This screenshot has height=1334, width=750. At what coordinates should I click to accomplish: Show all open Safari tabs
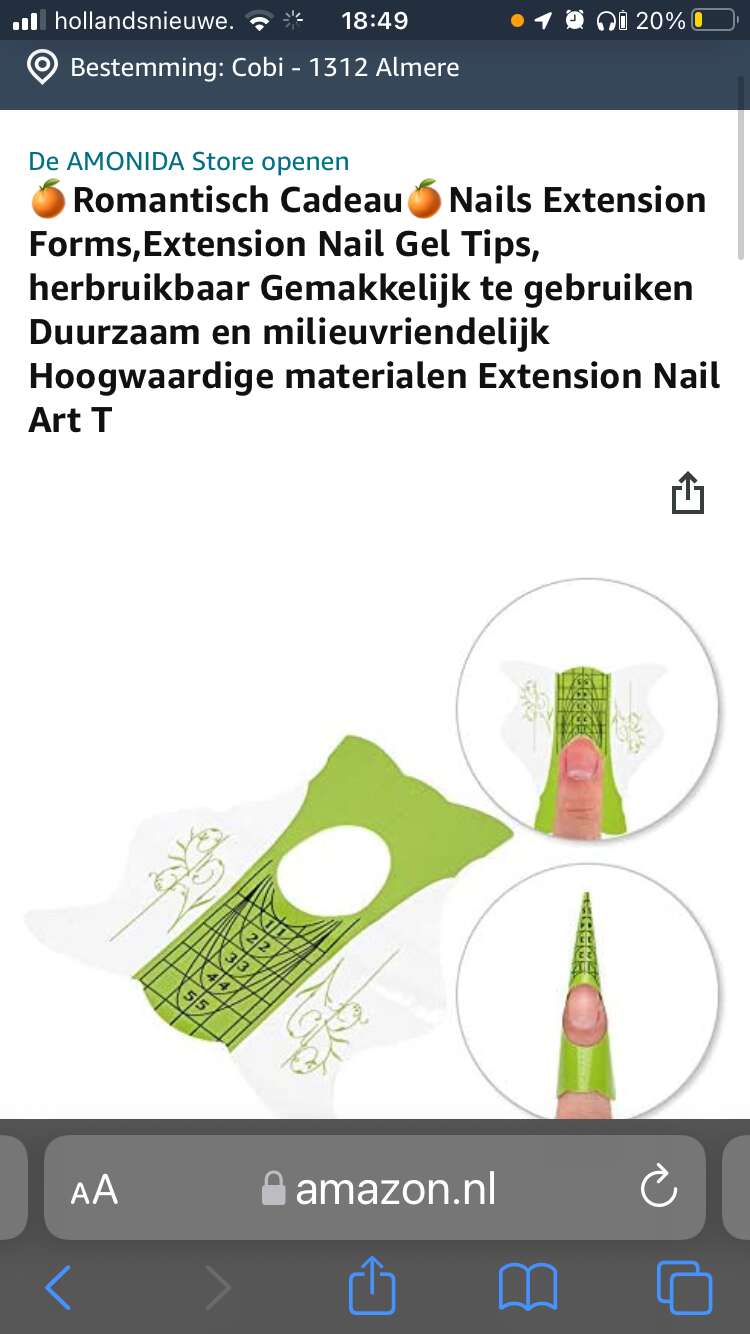pyautogui.click(x=684, y=1287)
